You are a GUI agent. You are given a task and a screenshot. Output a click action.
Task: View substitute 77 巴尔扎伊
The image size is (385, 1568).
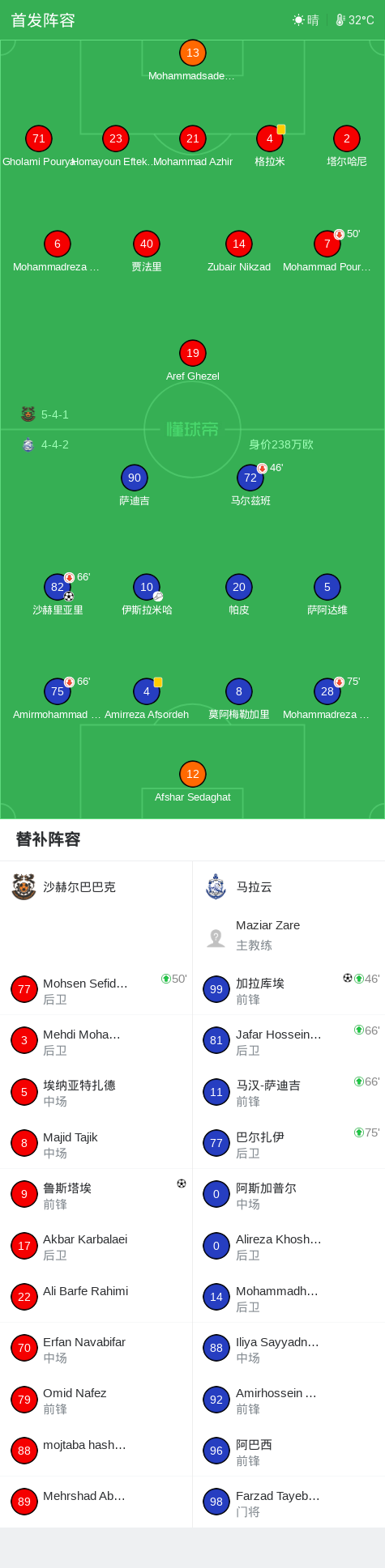coord(289,1144)
